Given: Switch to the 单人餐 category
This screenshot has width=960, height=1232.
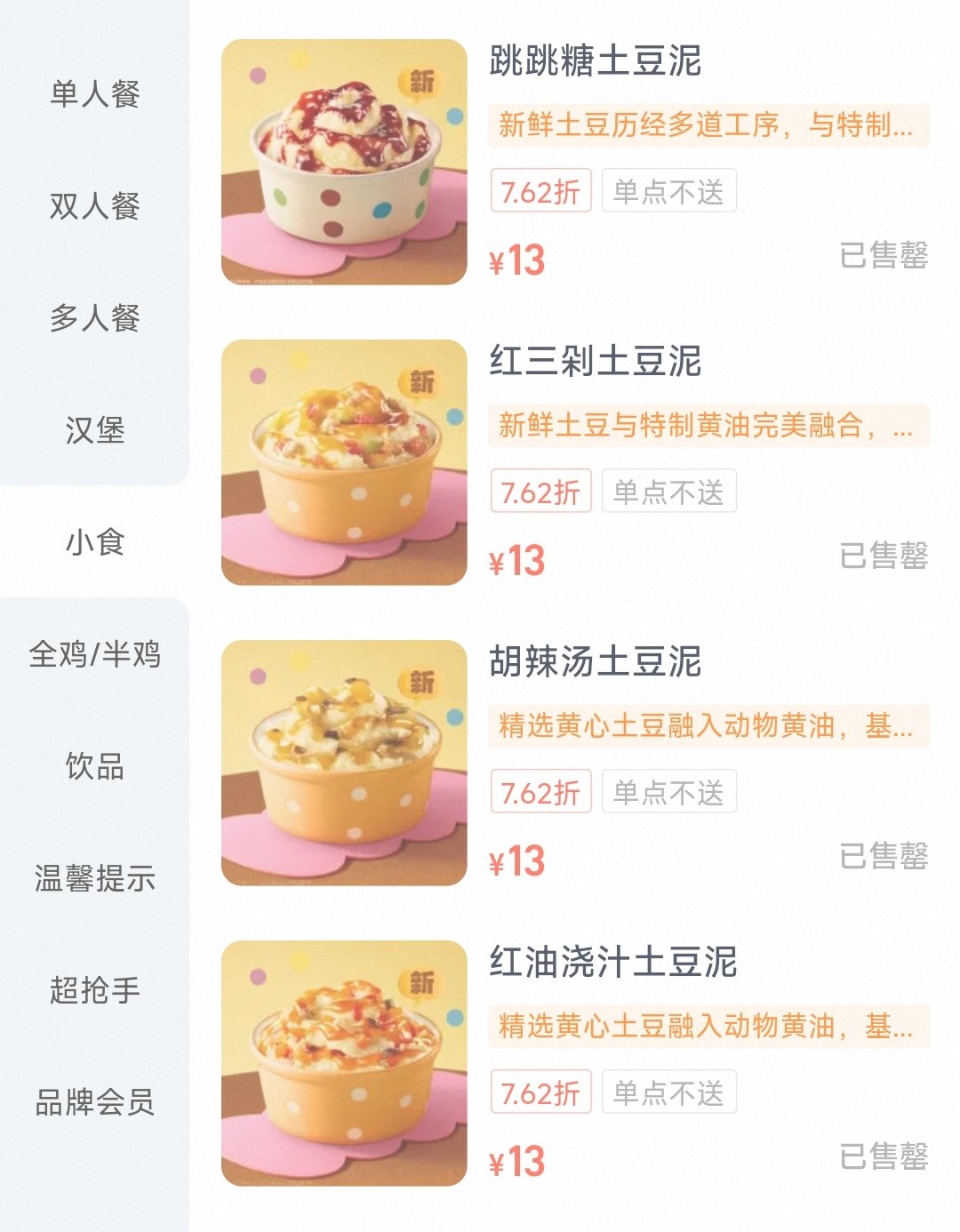Looking at the screenshot, I should tap(94, 94).
